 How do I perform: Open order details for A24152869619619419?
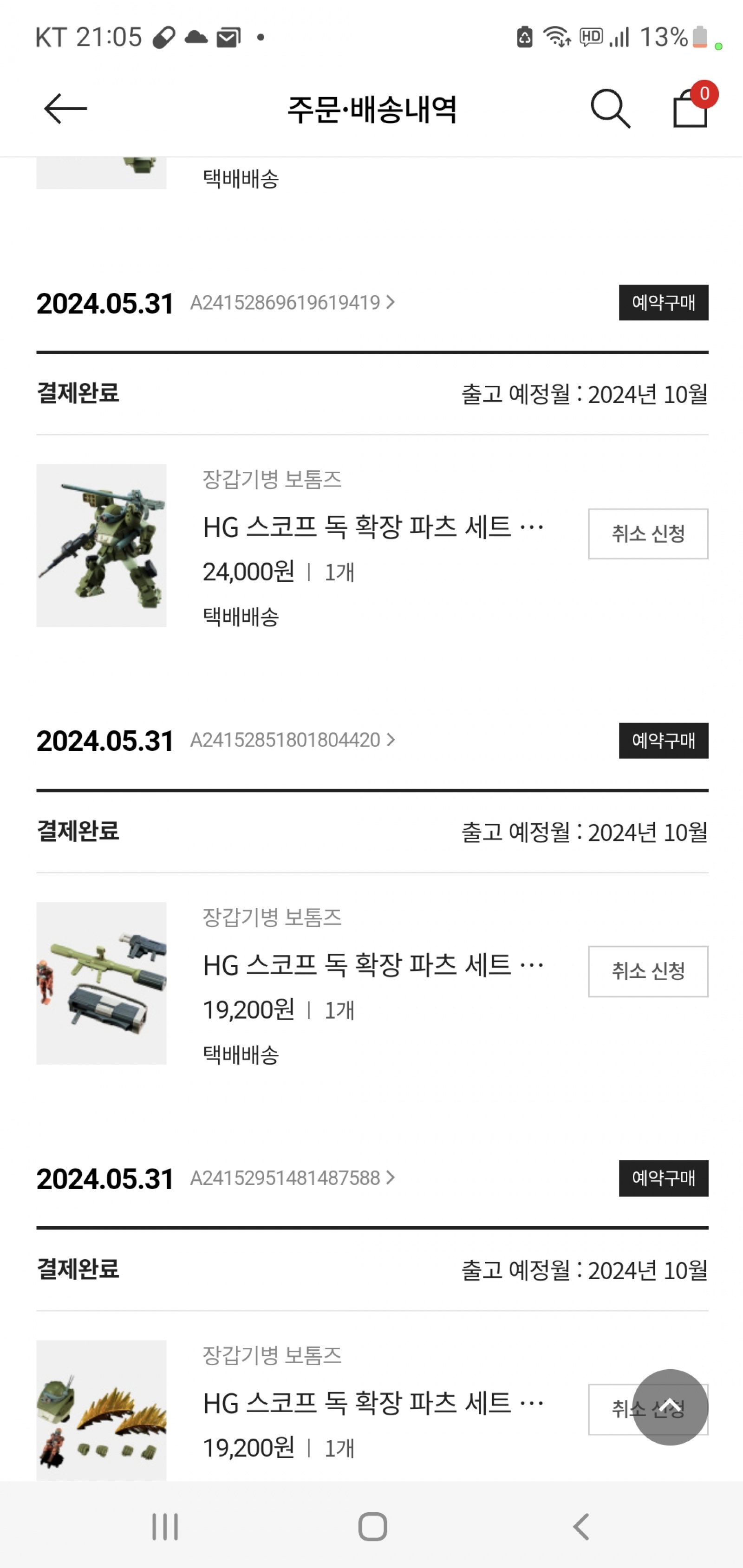[x=293, y=303]
